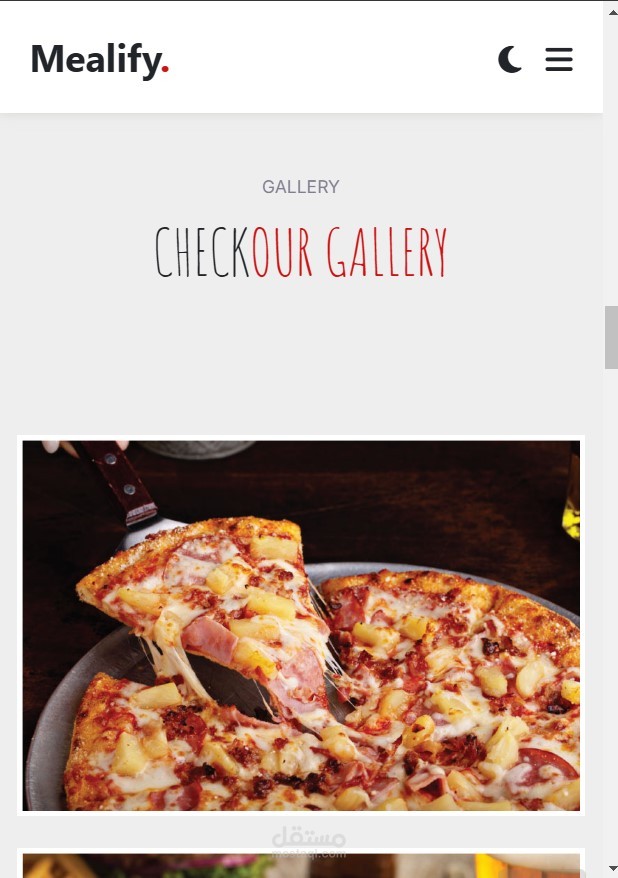Go to the Mealify home page
Viewport: 618px width, 878px height.
point(99,60)
